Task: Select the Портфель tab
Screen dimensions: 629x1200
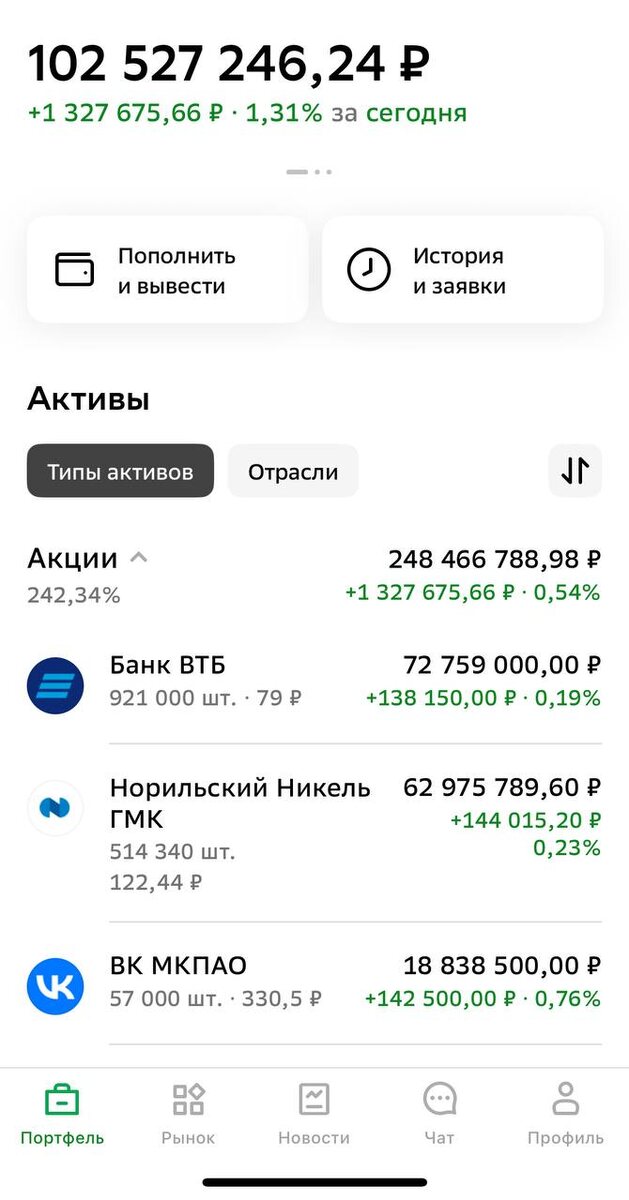Action: tap(62, 1112)
